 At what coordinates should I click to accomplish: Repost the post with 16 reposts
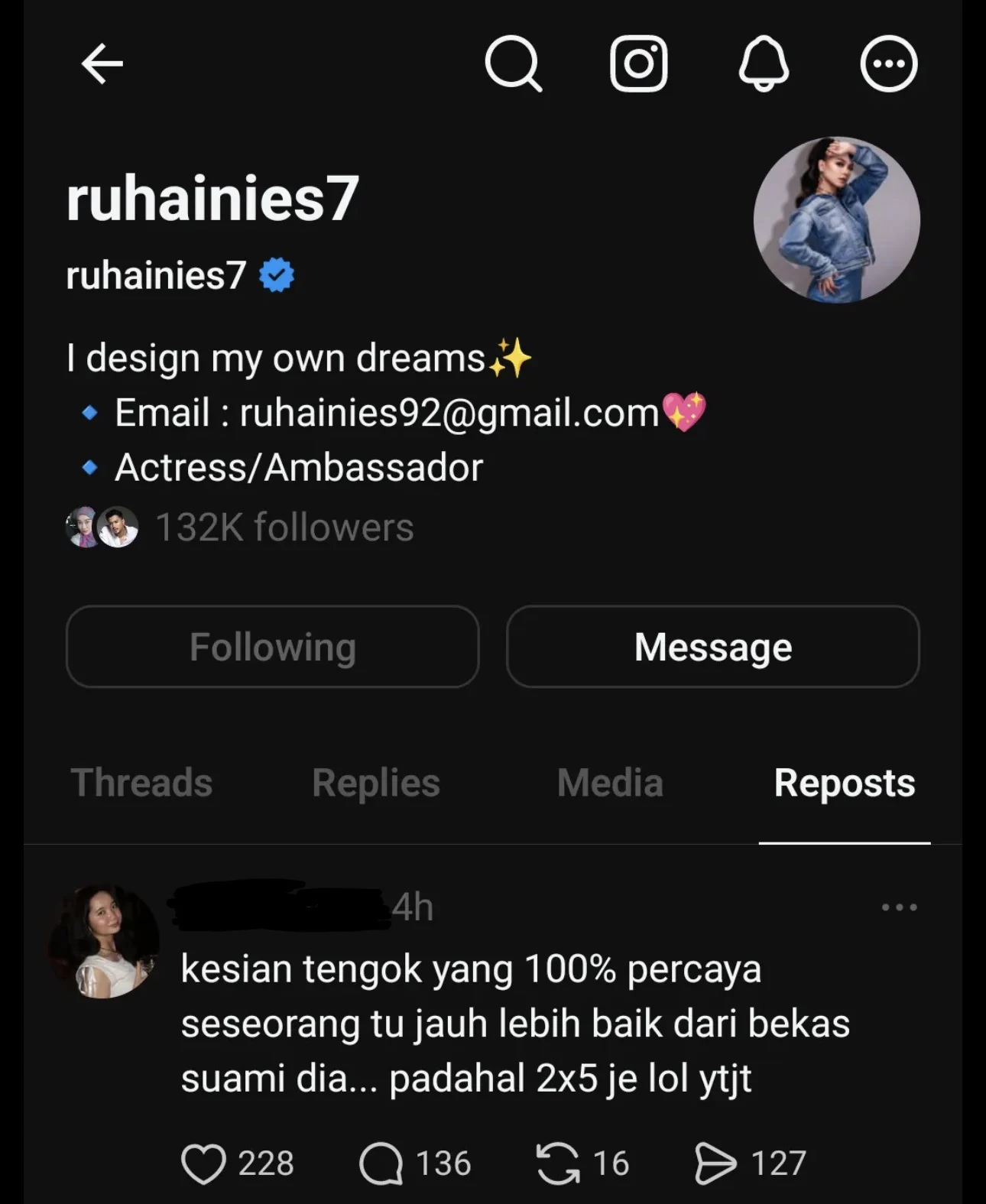coord(558,1163)
